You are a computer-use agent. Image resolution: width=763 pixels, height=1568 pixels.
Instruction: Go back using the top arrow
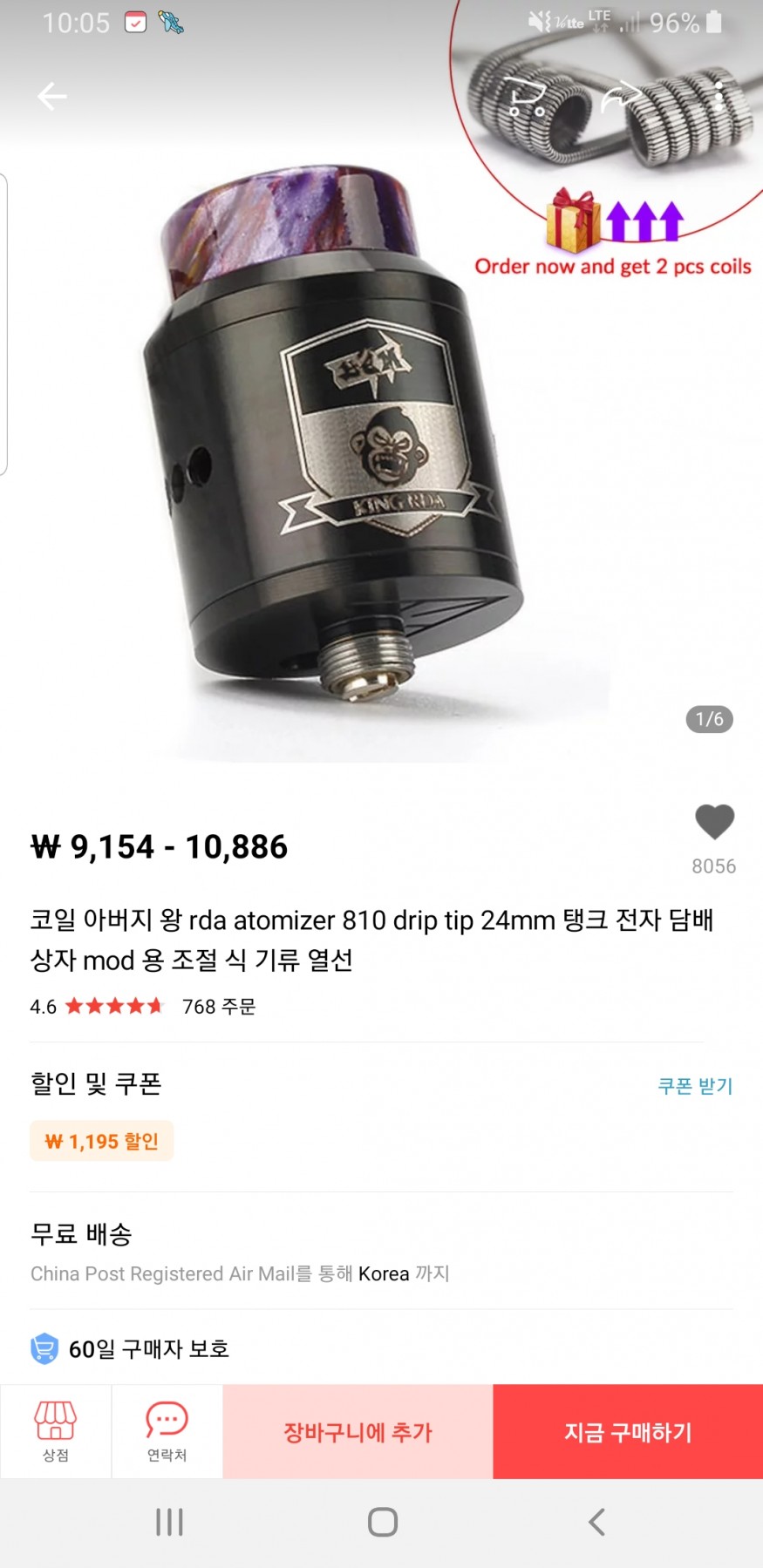[52, 96]
